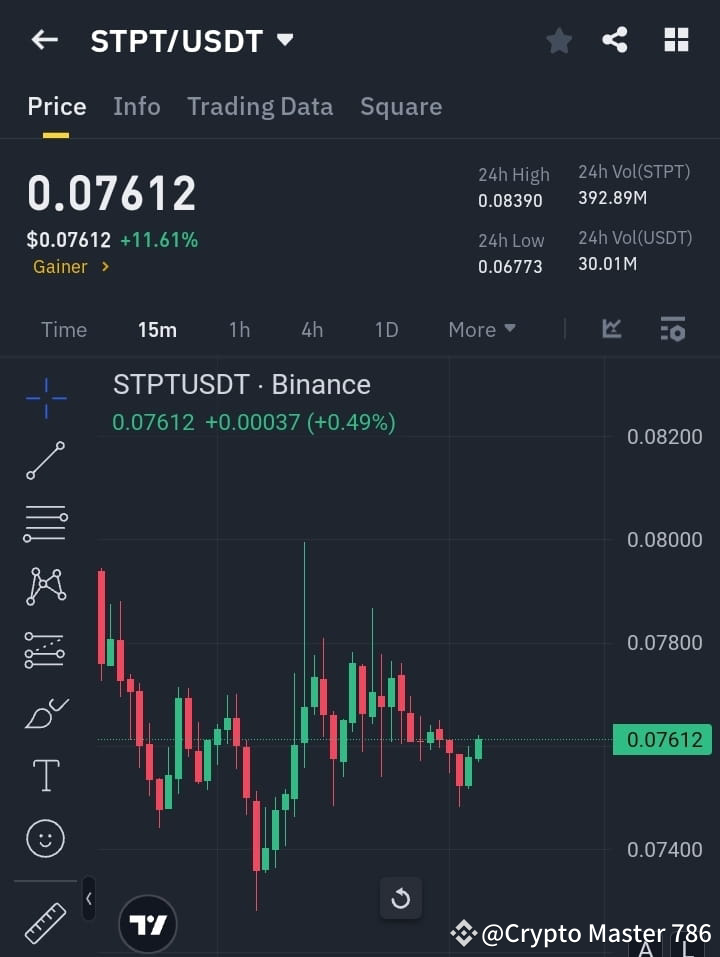Open the horizontal lines drawing tool

(45, 524)
